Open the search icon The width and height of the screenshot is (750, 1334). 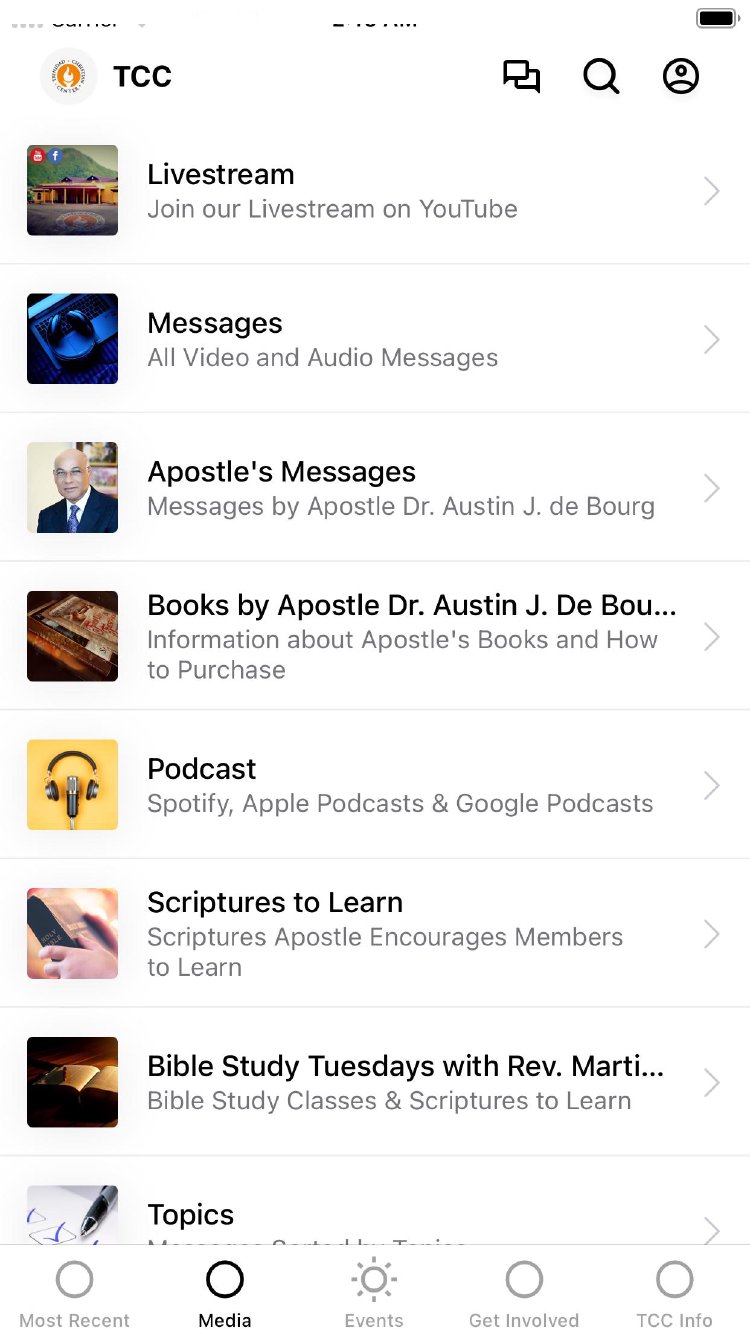pyautogui.click(x=601, y=77)
